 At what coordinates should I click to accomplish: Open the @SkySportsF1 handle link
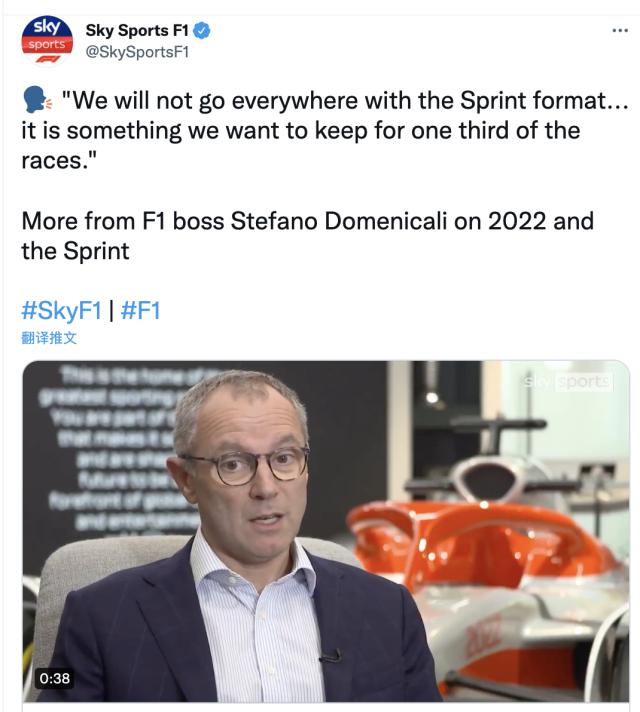[x=137, y=52]
